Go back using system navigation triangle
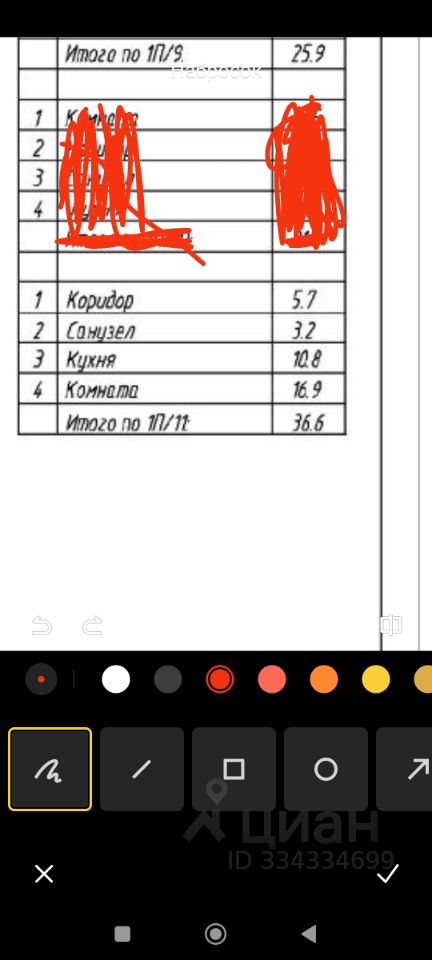Viewport: 432px width, 960px height. 309,934
